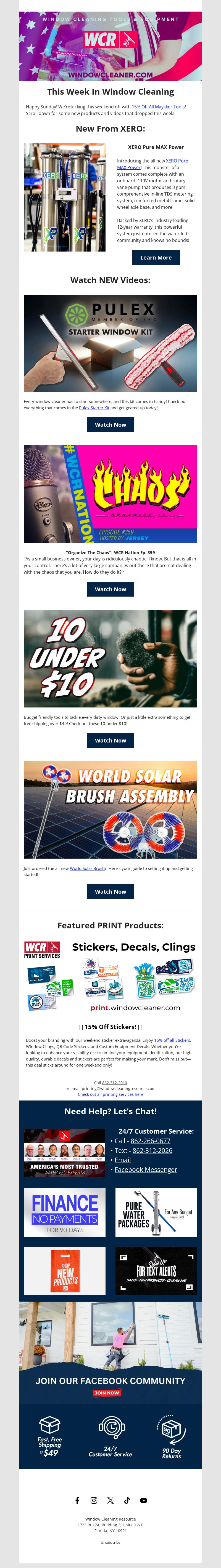
Task: Tap Learn More for XERO Pure MAX Power
Action: [x=156, y=258]
